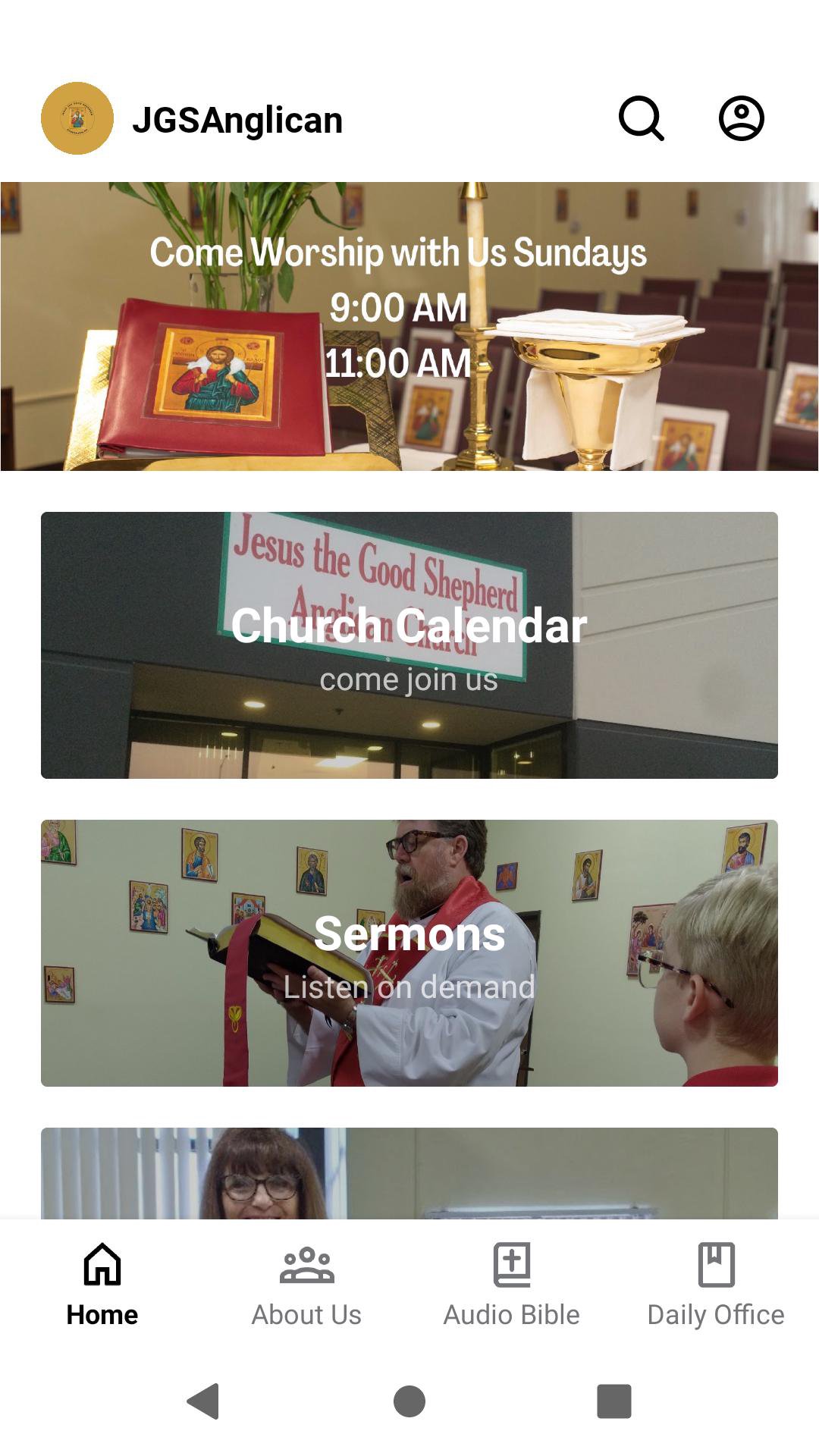Viewport: 819px width, 1456px height.
Task: Switch to the Home tab
Action: coord(102,1283)
